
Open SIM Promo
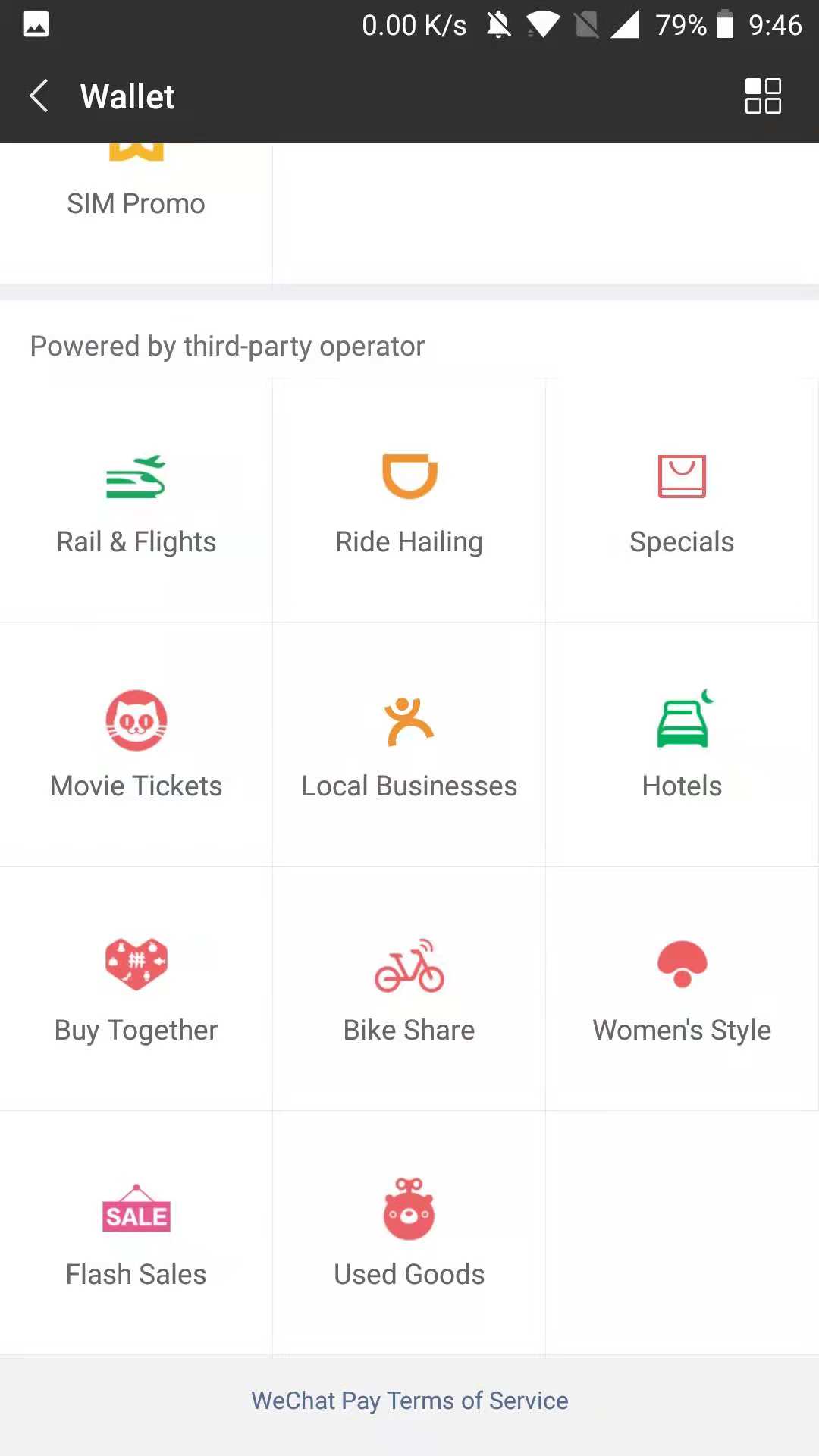tap(136, 203)
